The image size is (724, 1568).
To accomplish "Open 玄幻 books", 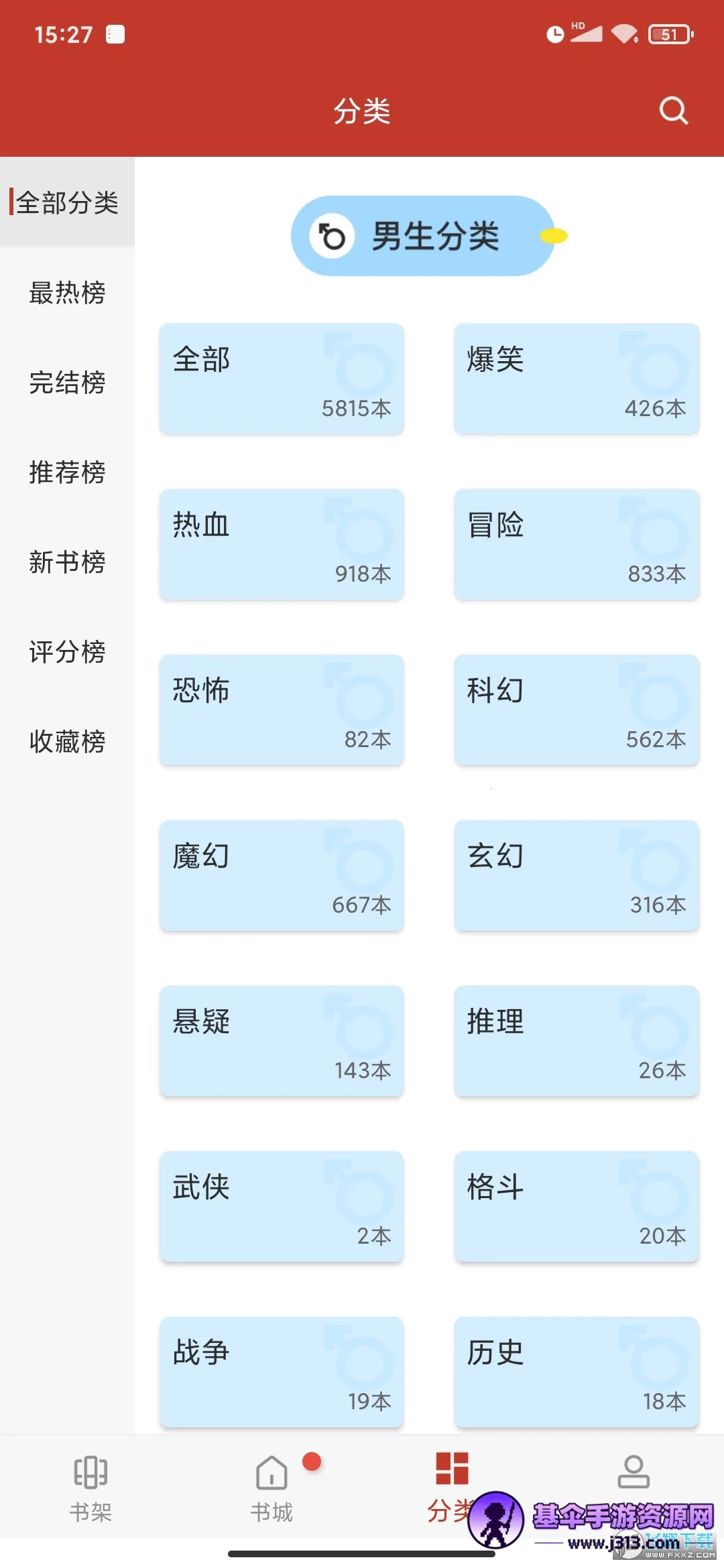I will point(577,876).
